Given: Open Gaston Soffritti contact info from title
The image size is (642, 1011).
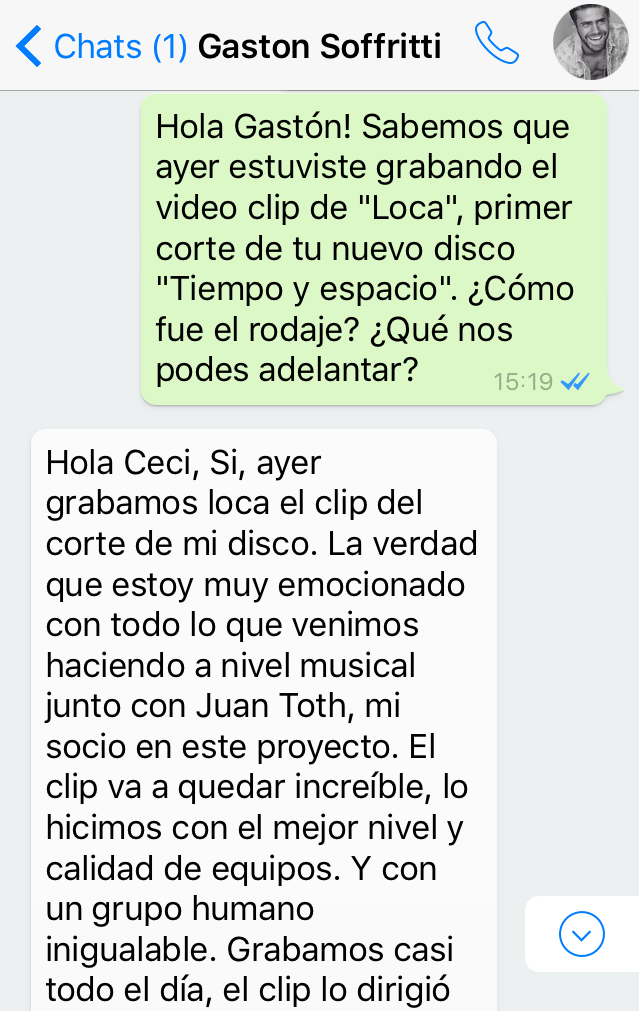Looking at the screenshot, I should (320, 46).
